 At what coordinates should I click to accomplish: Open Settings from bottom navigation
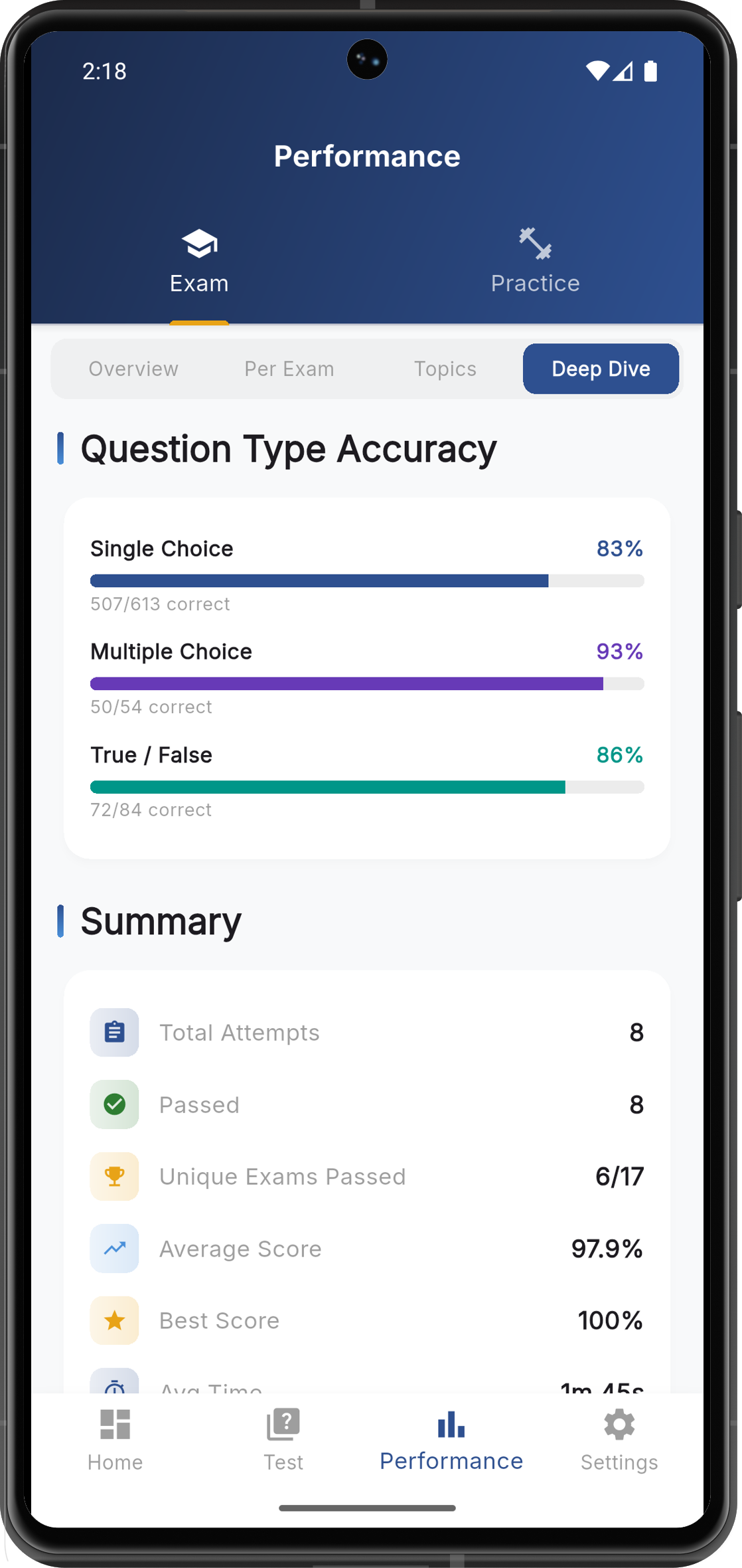619,1440
